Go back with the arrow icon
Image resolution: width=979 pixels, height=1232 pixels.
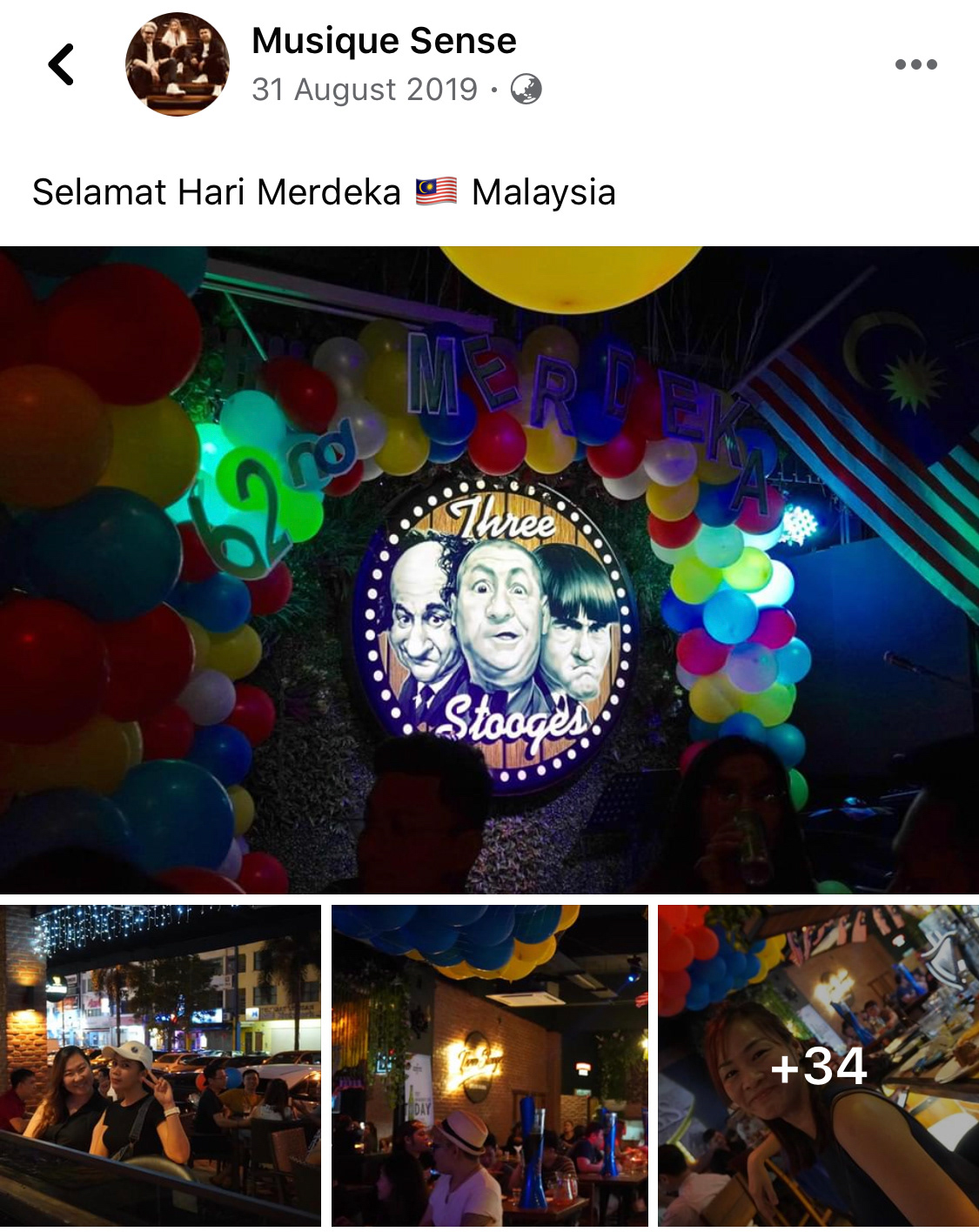(x=61, y=64)
